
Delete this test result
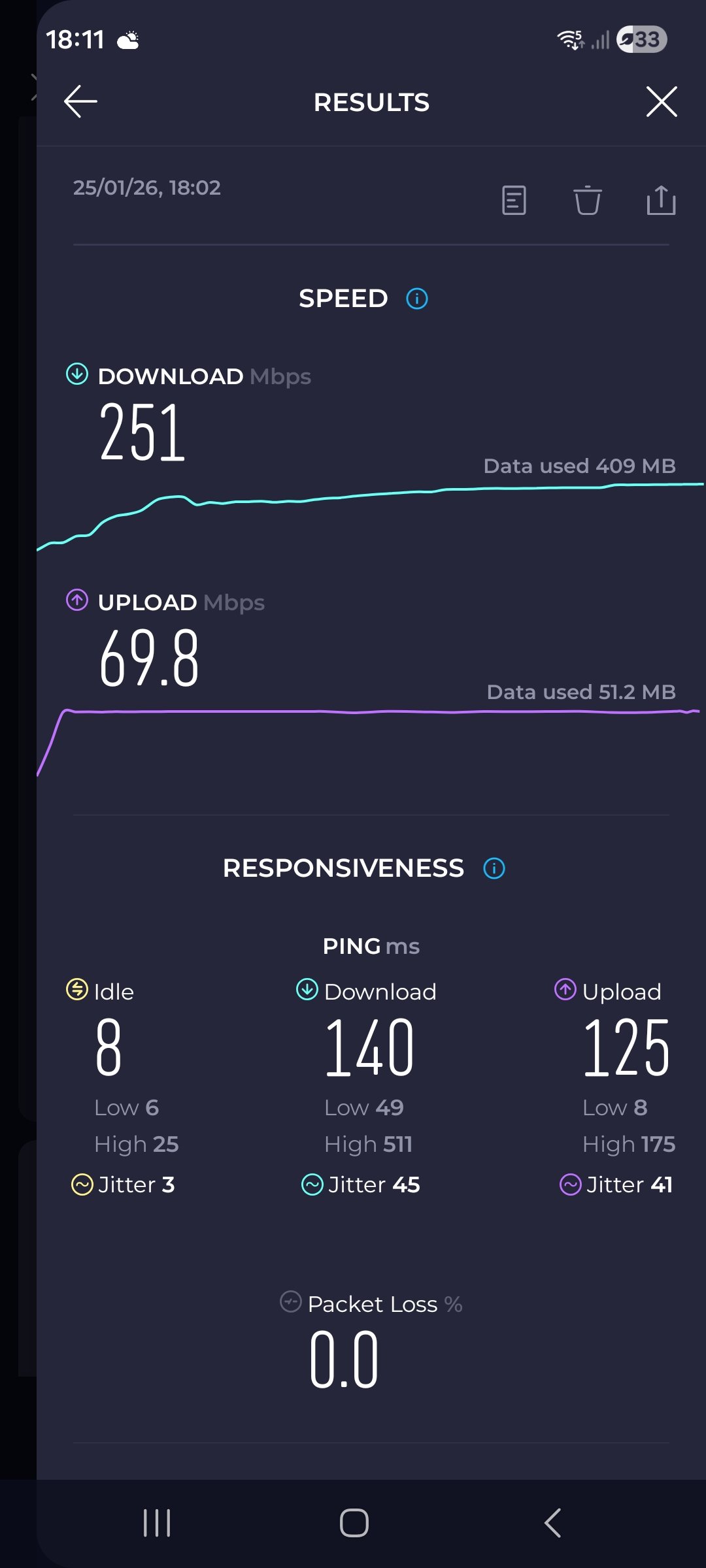point(587,201)
